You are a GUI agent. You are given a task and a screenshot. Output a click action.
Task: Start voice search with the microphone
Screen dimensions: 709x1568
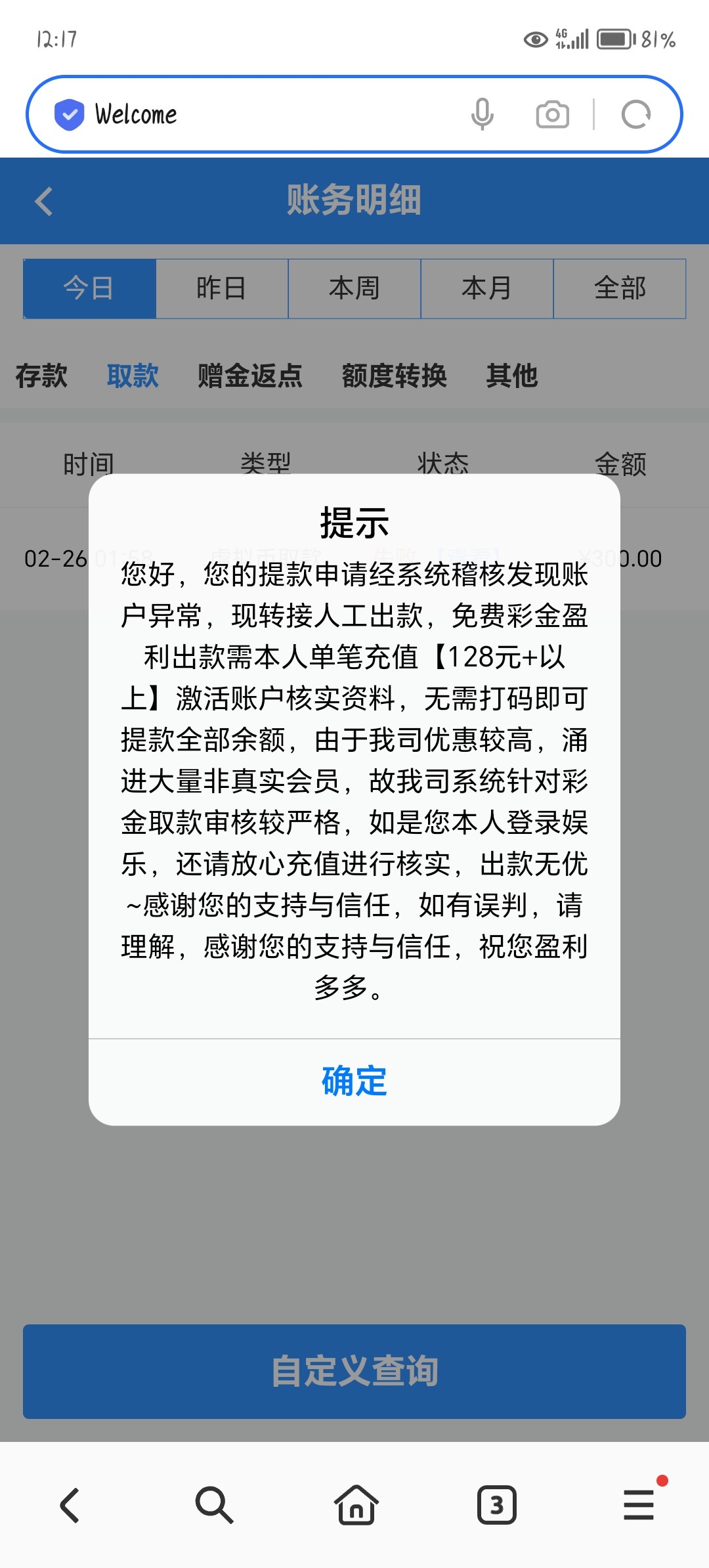482,114
